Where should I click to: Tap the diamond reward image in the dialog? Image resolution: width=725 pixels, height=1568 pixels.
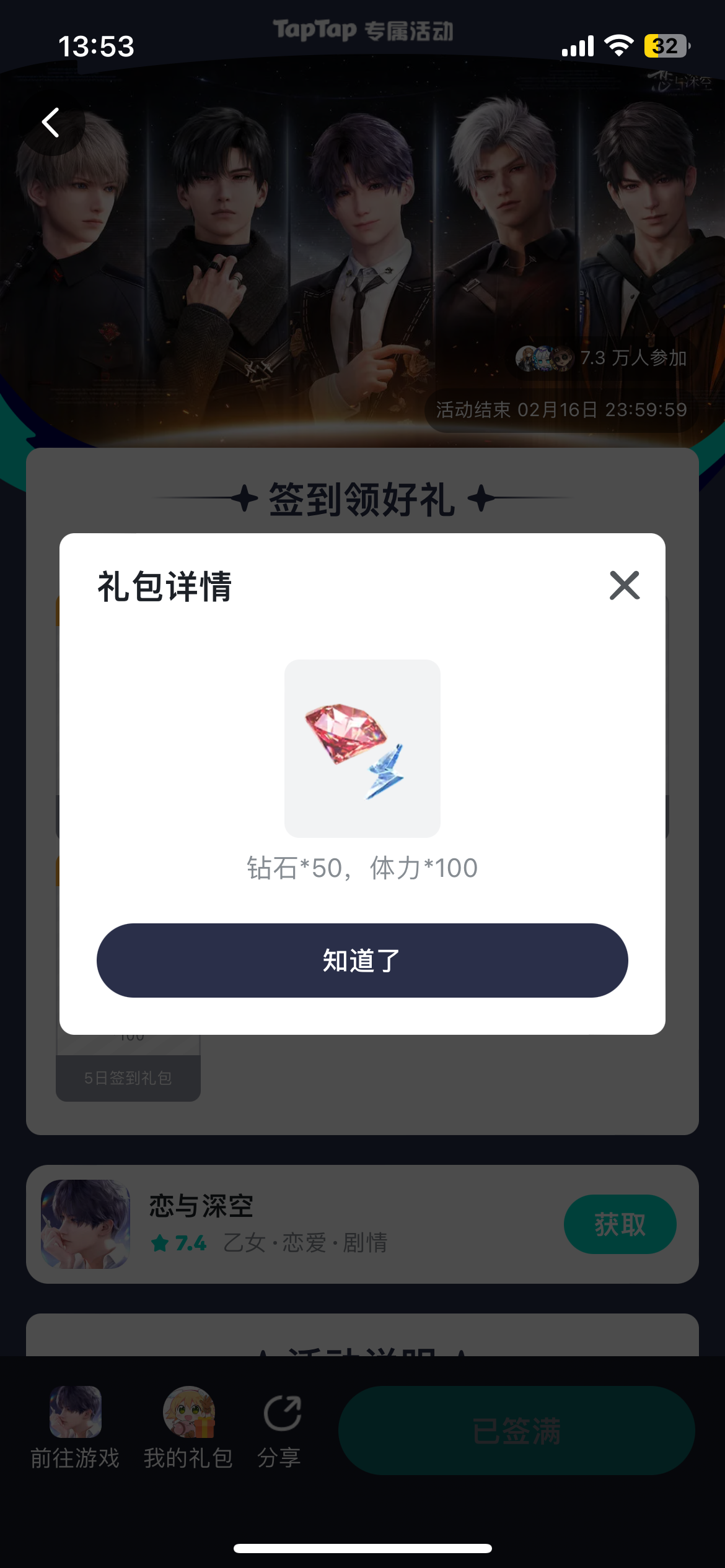point(362,749)
